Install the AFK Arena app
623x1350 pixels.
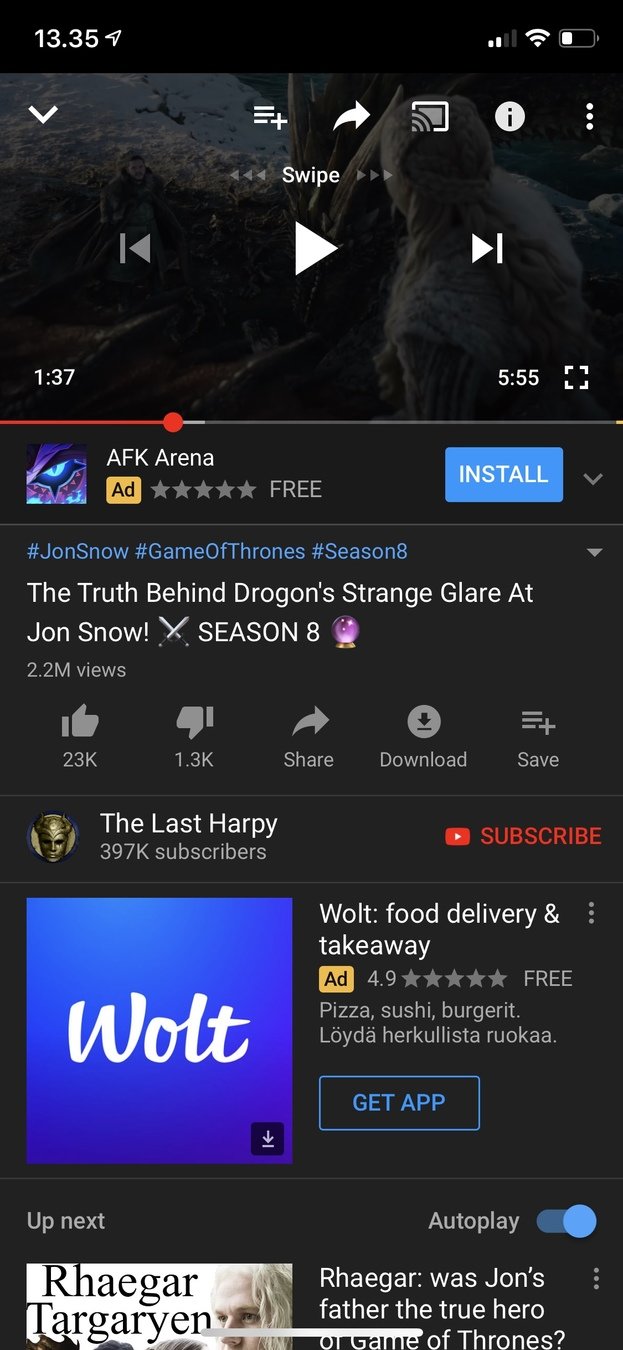point(503,474)
